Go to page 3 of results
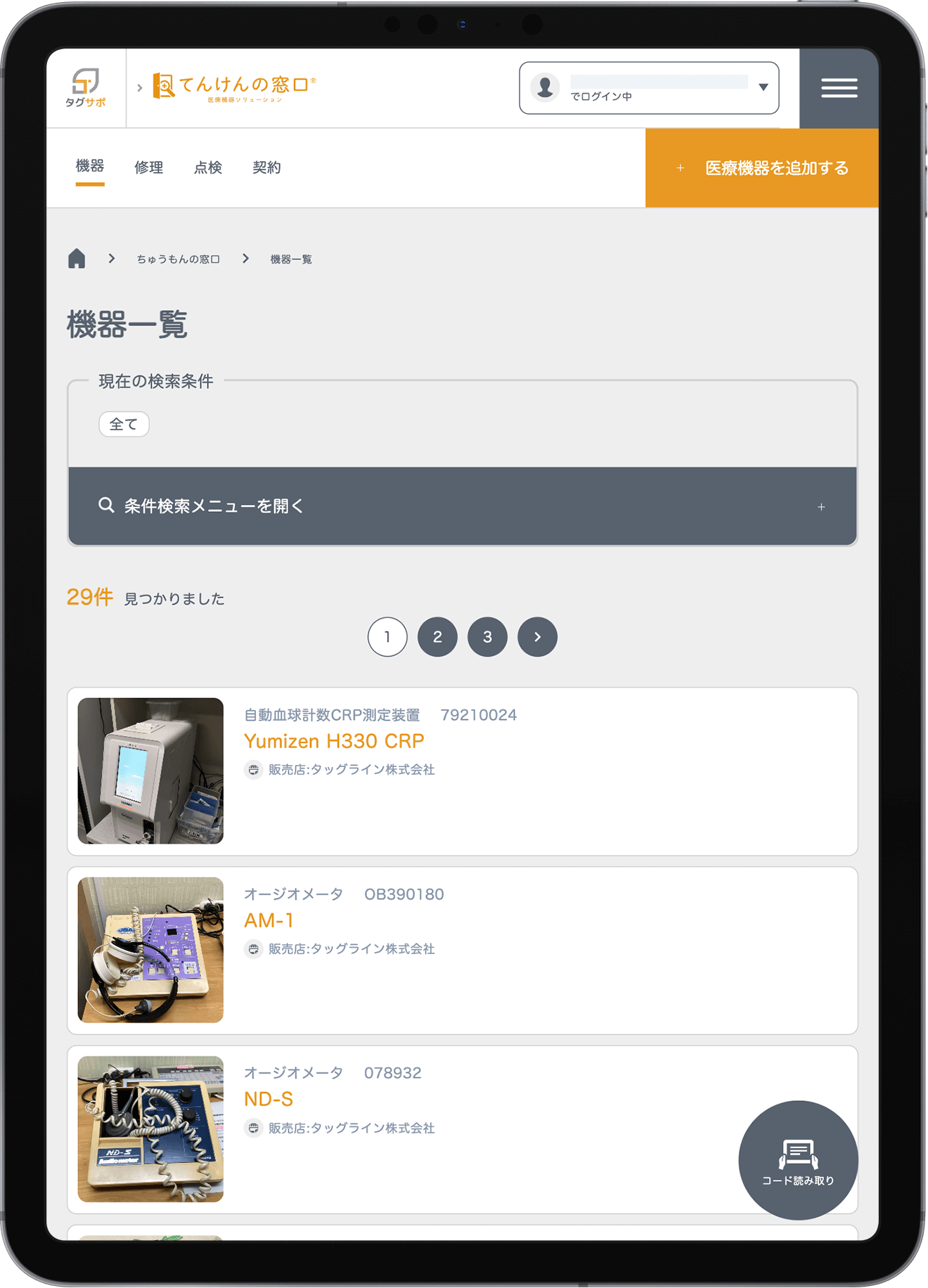Image resolution: width=928 pixels, height=1288 pixels. pos(487,637)
